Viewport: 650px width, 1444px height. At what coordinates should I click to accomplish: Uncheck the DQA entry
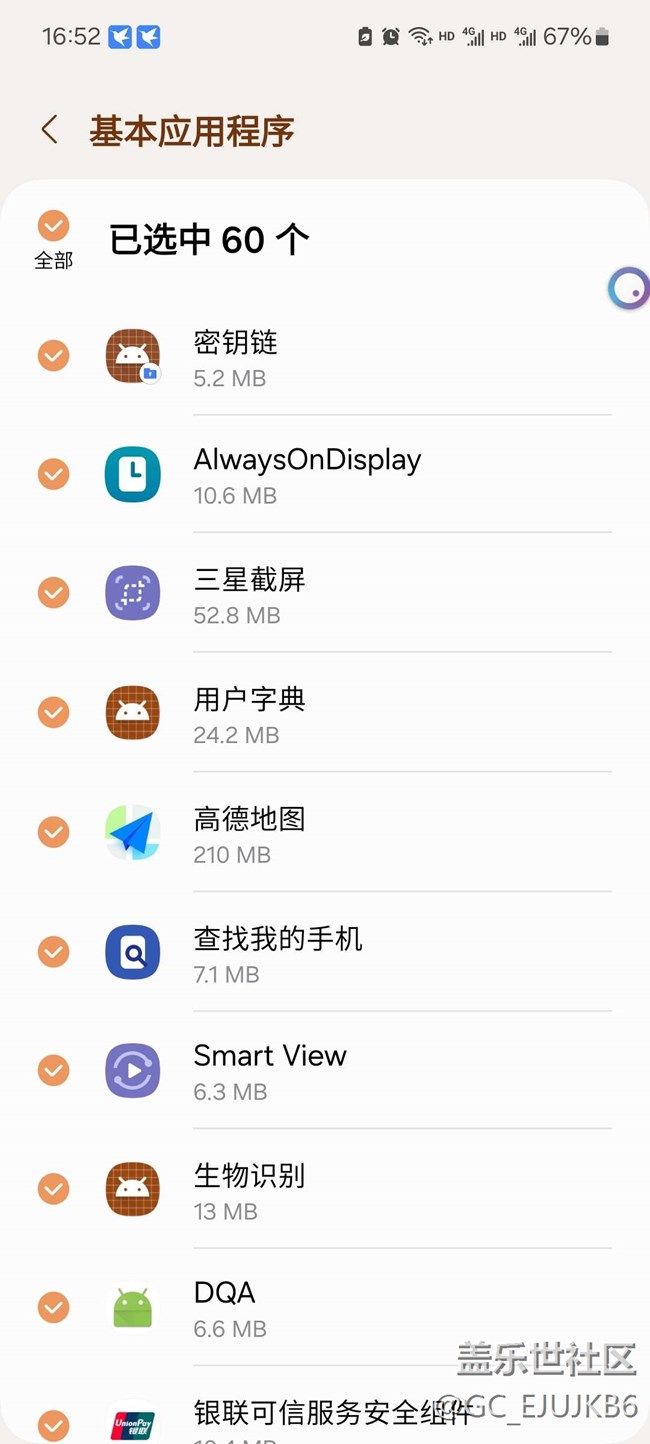click(x=53, y=1307)
